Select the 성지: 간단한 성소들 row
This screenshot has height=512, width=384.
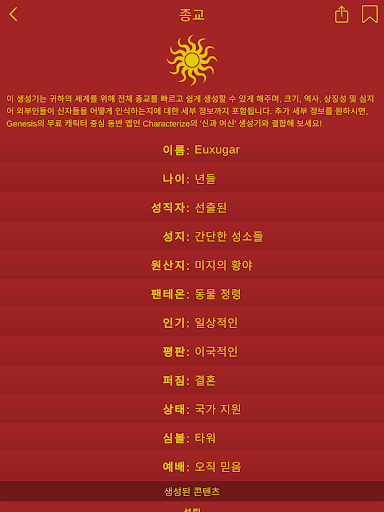point(192,236)
